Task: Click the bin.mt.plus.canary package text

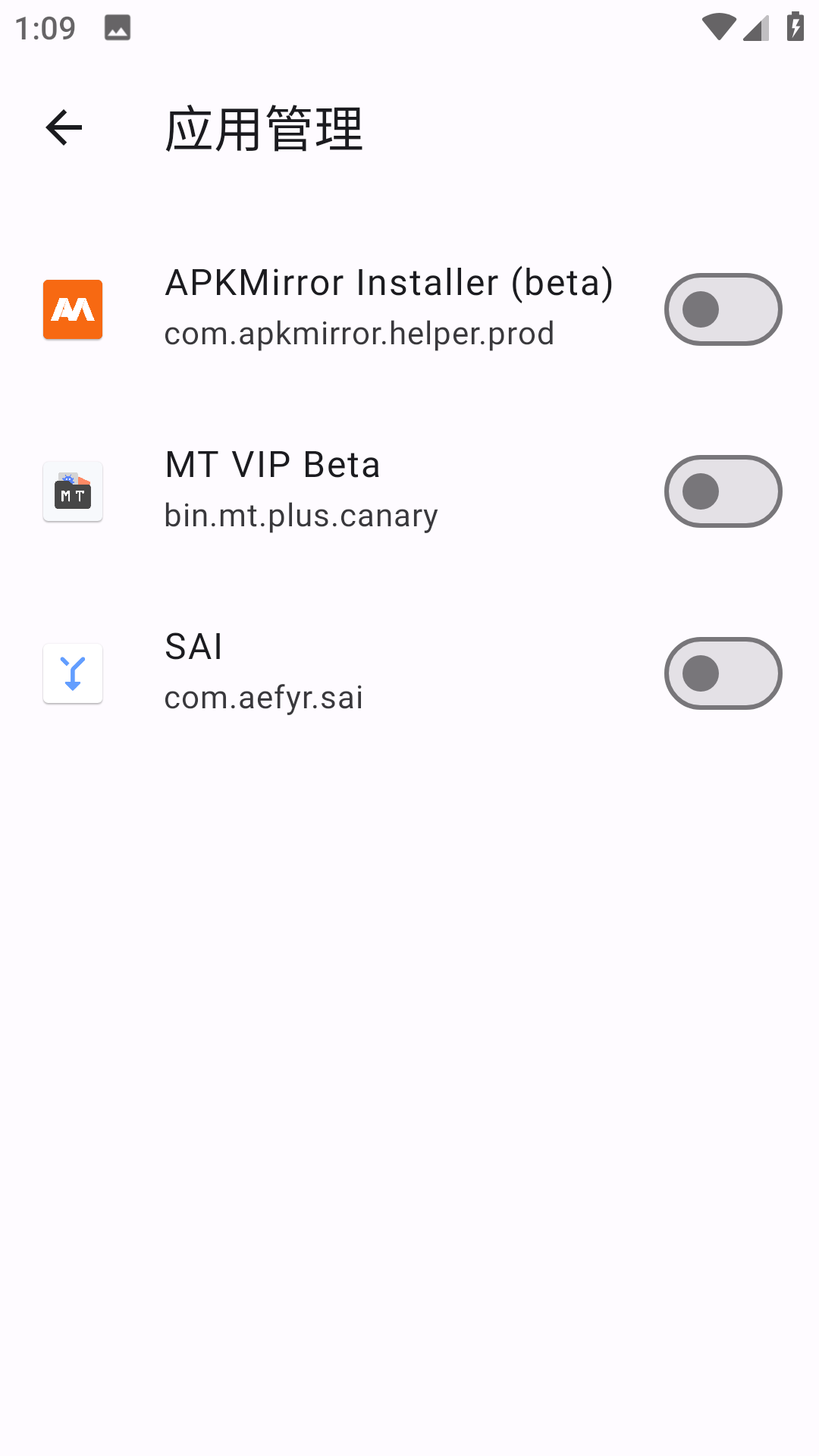Action: point(301,515)
